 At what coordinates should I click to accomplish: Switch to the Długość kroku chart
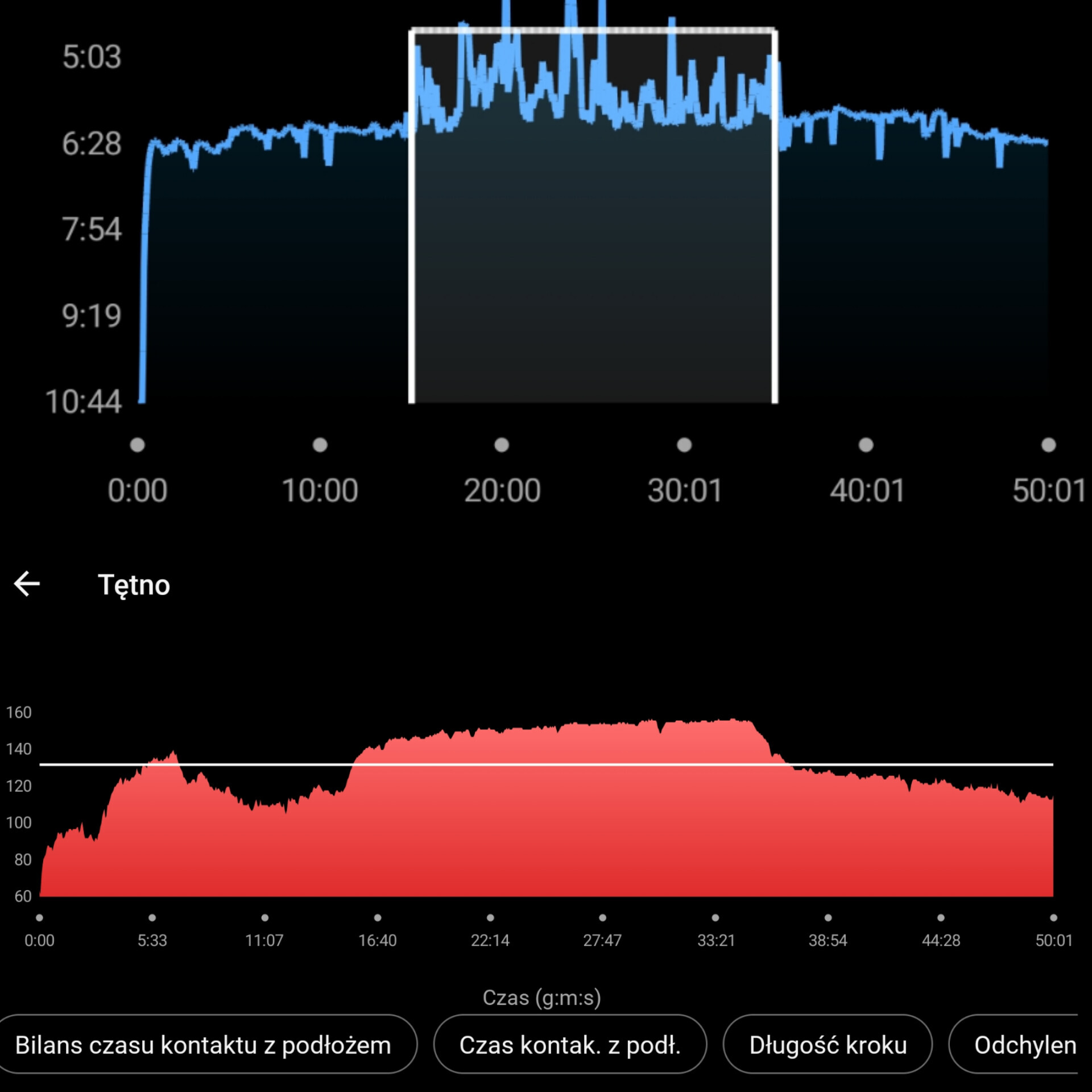coord(828,1045)
